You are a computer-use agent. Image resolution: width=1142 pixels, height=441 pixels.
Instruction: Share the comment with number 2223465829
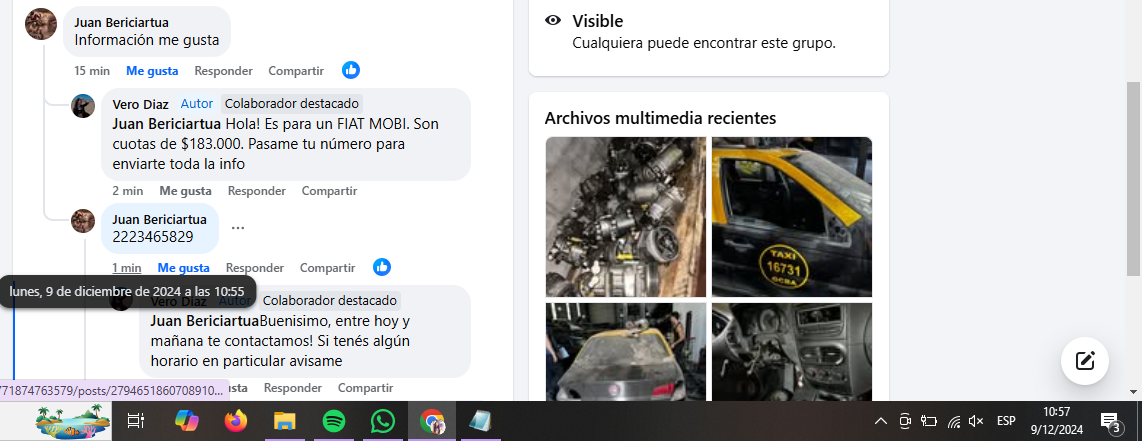pos(328,268)
